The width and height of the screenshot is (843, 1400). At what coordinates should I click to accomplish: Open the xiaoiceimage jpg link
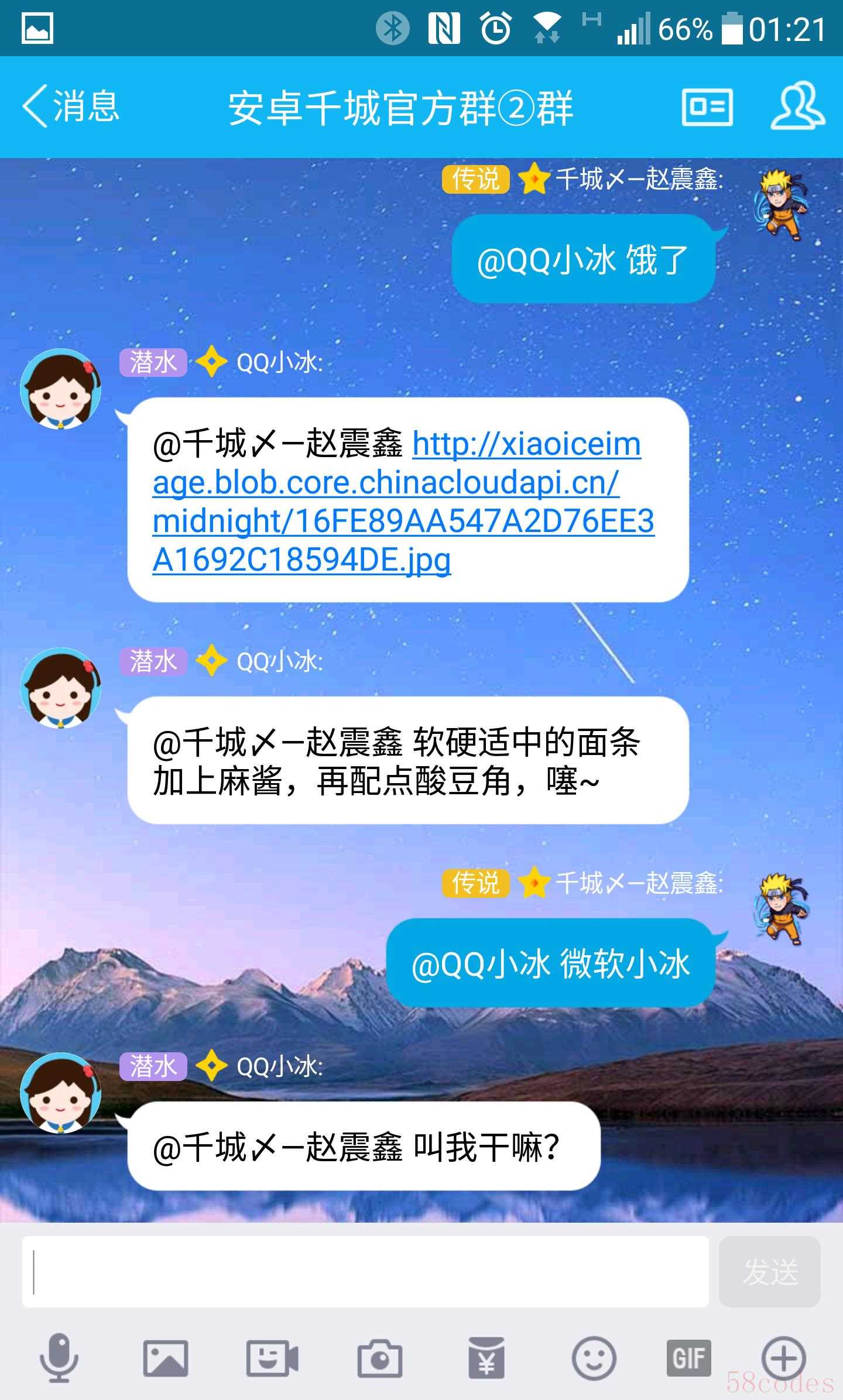(x=403, y=502)
